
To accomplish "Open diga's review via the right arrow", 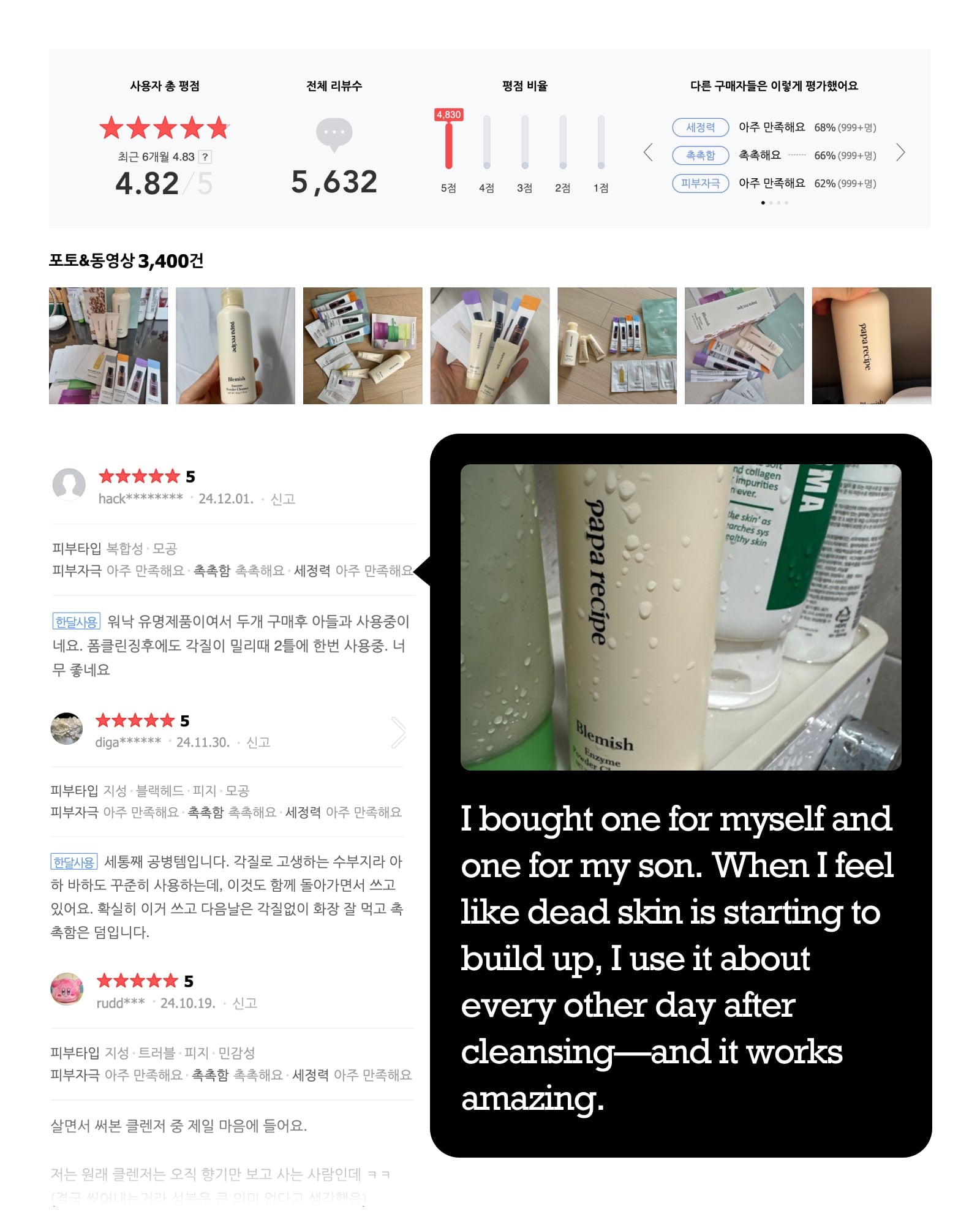I will tap(399, 732).
